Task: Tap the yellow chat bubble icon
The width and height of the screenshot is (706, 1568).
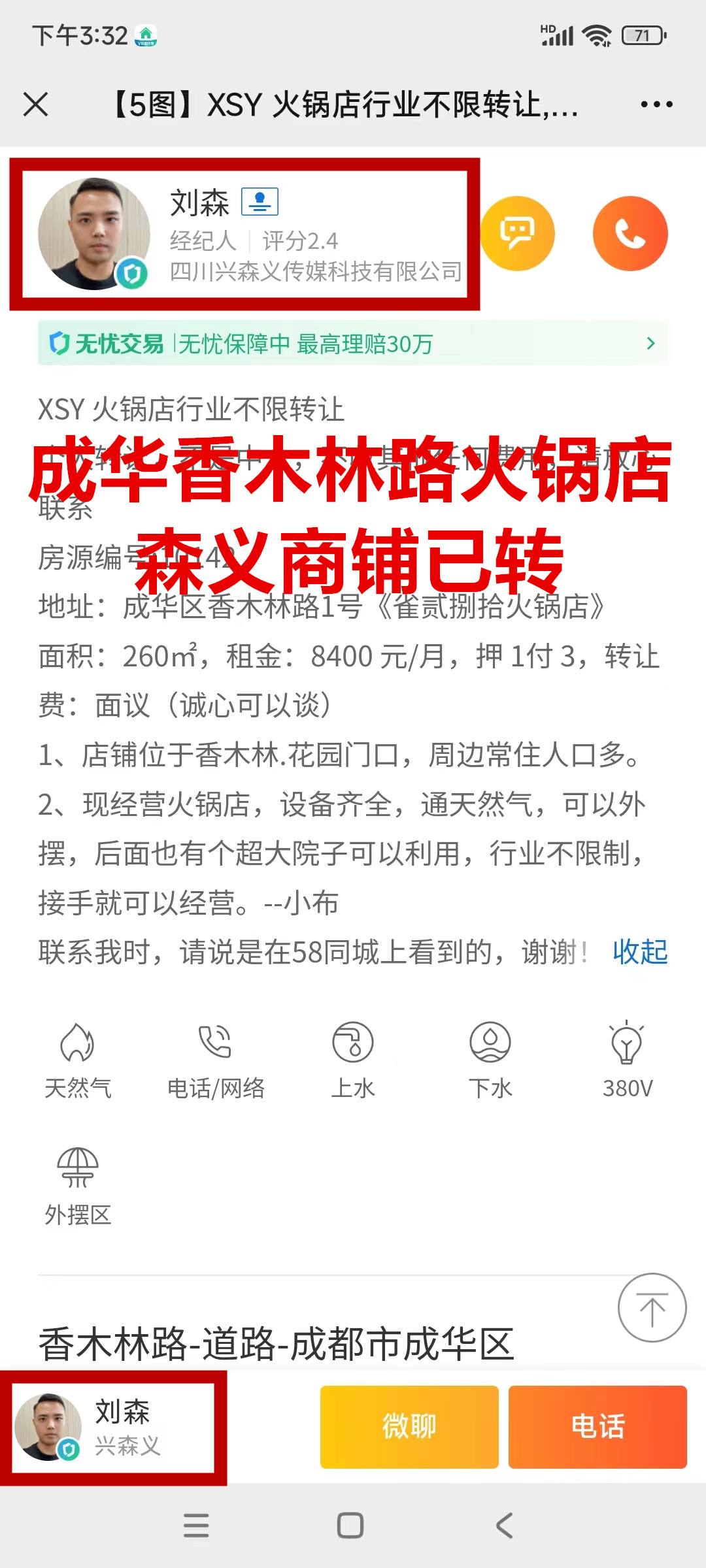Action: (x=517, y=233)
